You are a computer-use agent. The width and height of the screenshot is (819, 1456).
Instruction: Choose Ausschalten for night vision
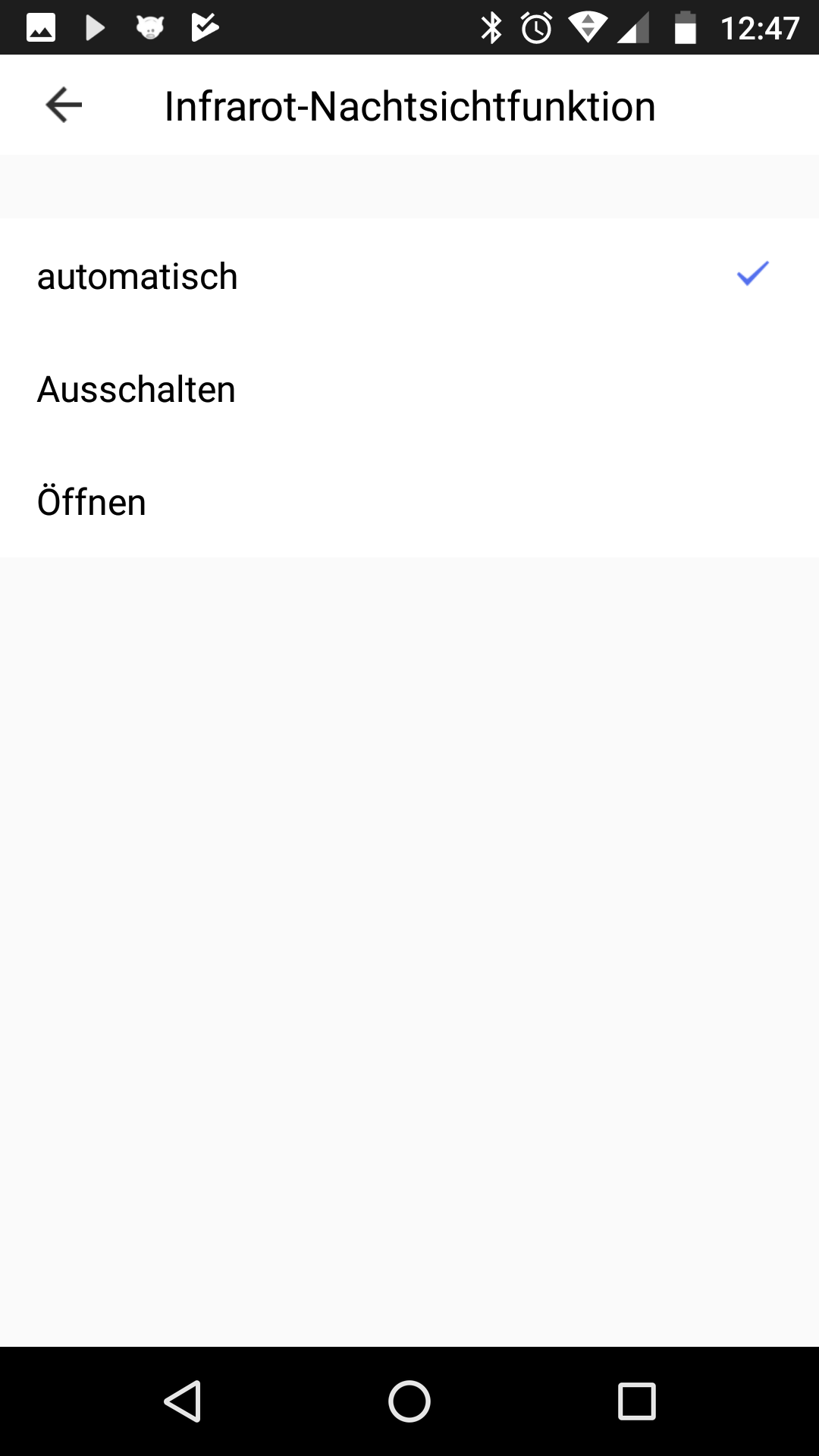point(409,389)
